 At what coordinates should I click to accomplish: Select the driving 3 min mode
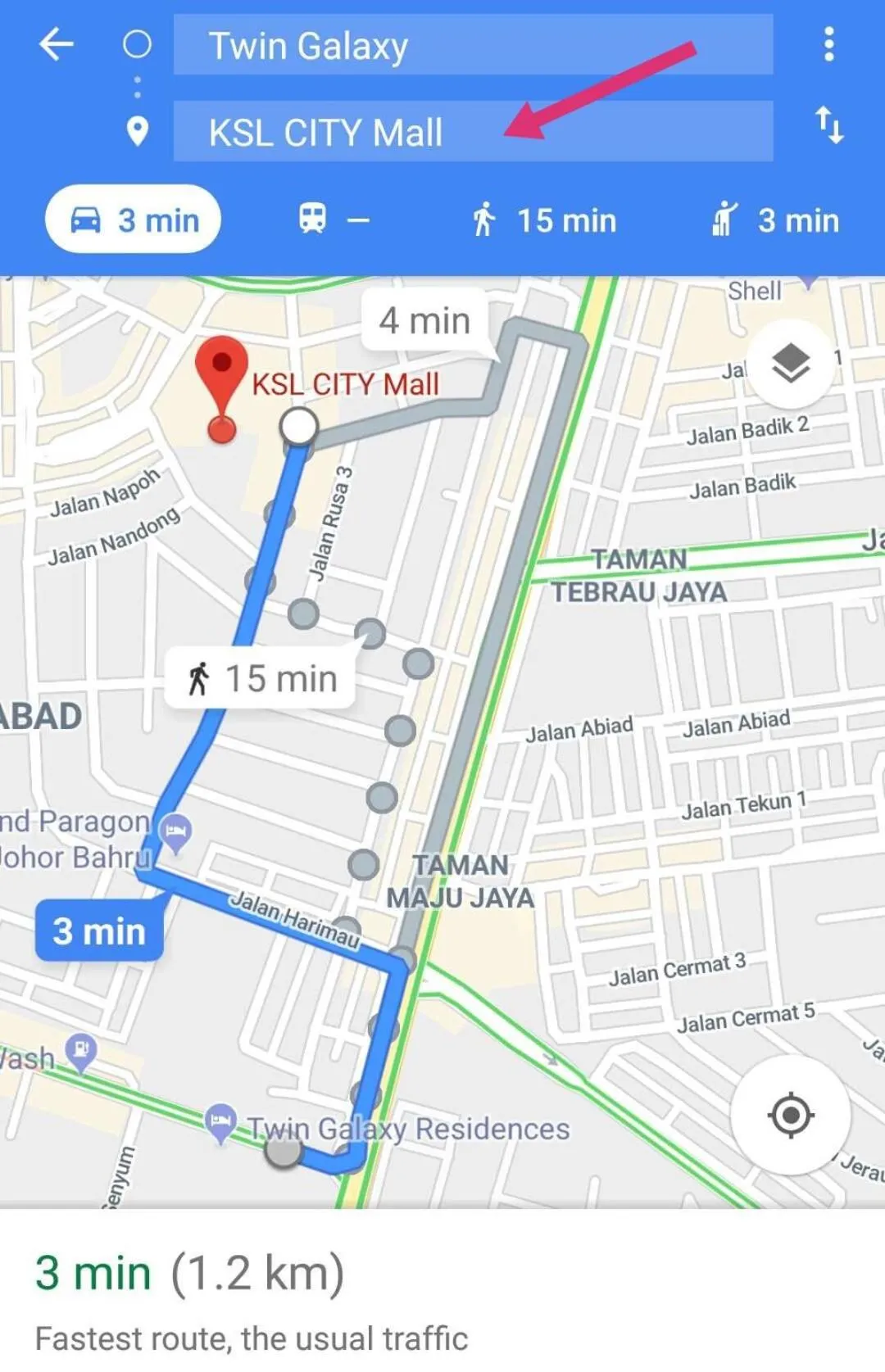[133, 220]
